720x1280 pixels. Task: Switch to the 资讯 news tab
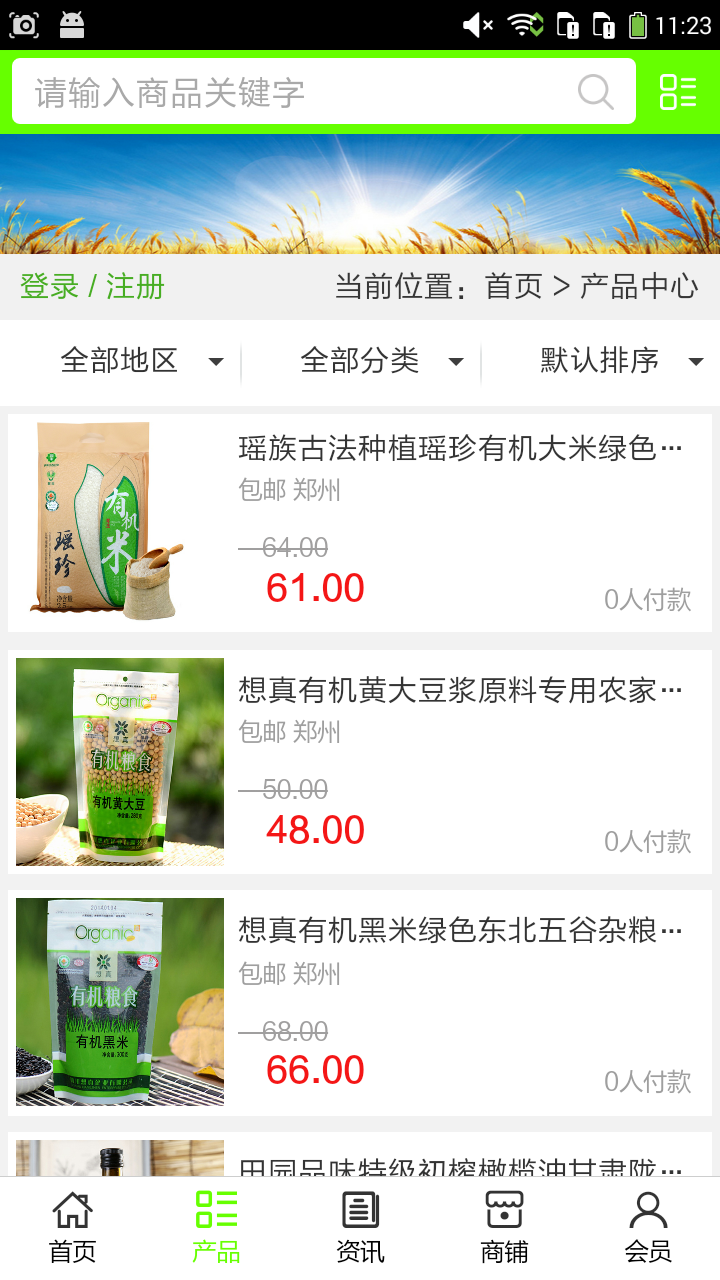[x=360, y=1227]
